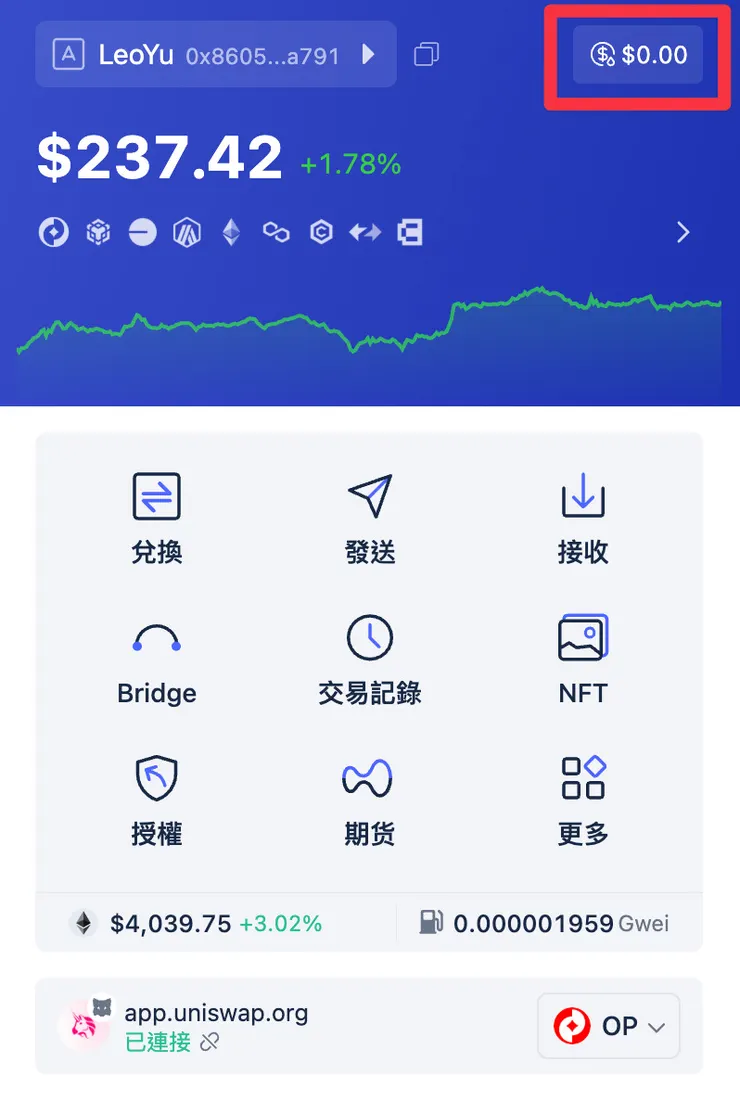740x1103 pixels.
Task: Open receive via the 接收 icon
Action: click(583, 495)
